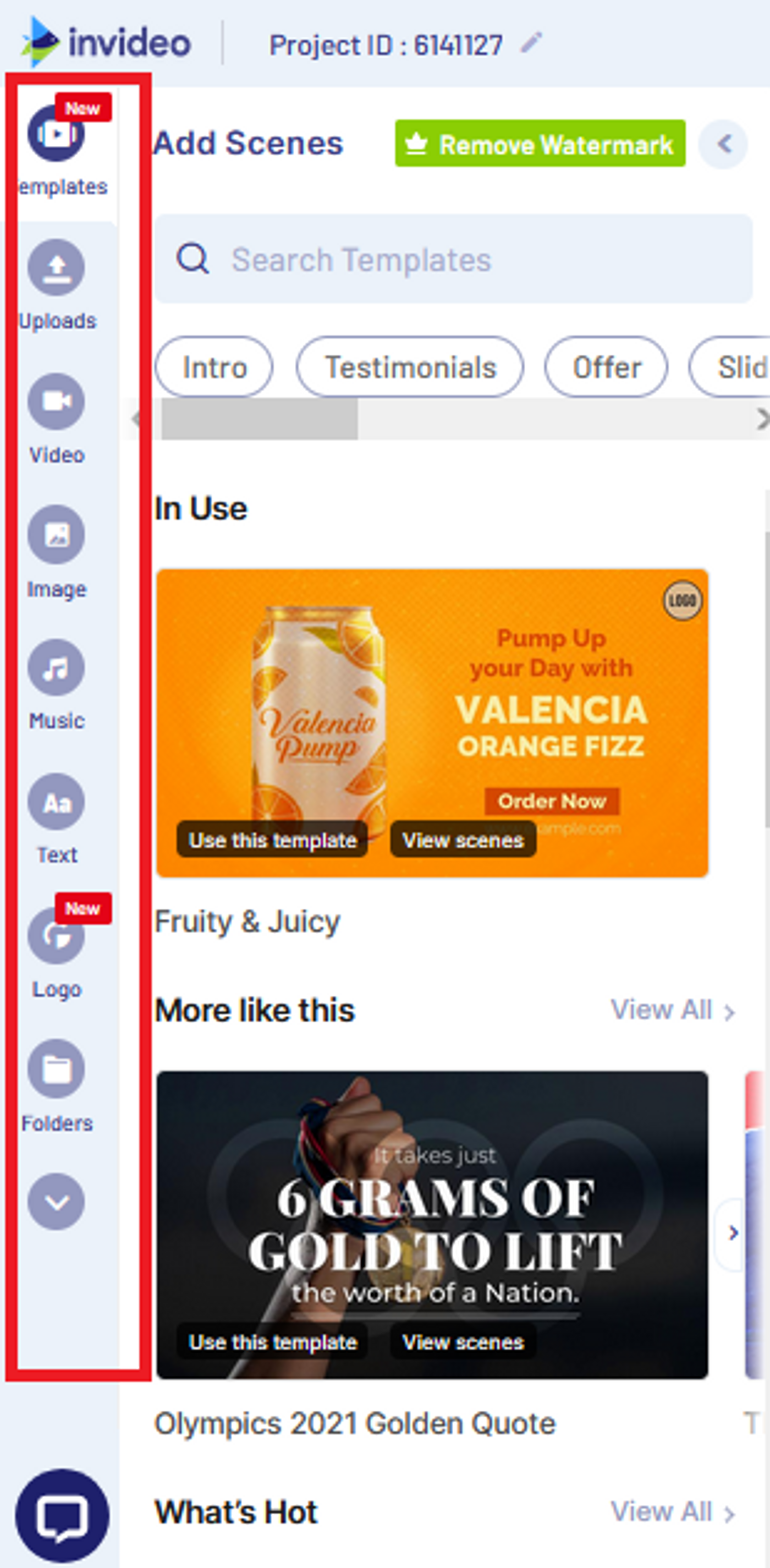Collapse the Add Scenes panel
This screenshot has height=1568, width=770.
(x=723, y=144)
